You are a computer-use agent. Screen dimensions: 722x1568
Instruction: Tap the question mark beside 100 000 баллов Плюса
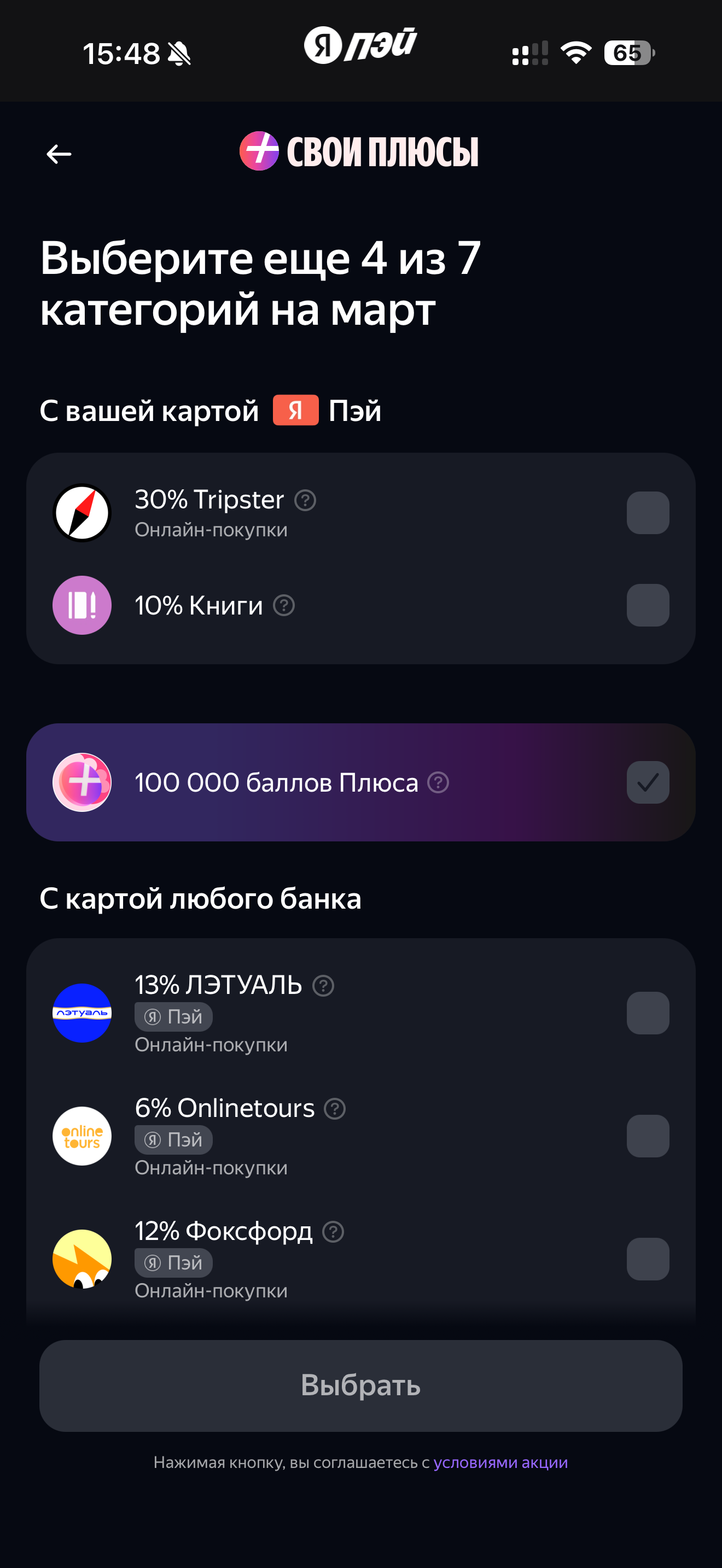tap(438, 783)
